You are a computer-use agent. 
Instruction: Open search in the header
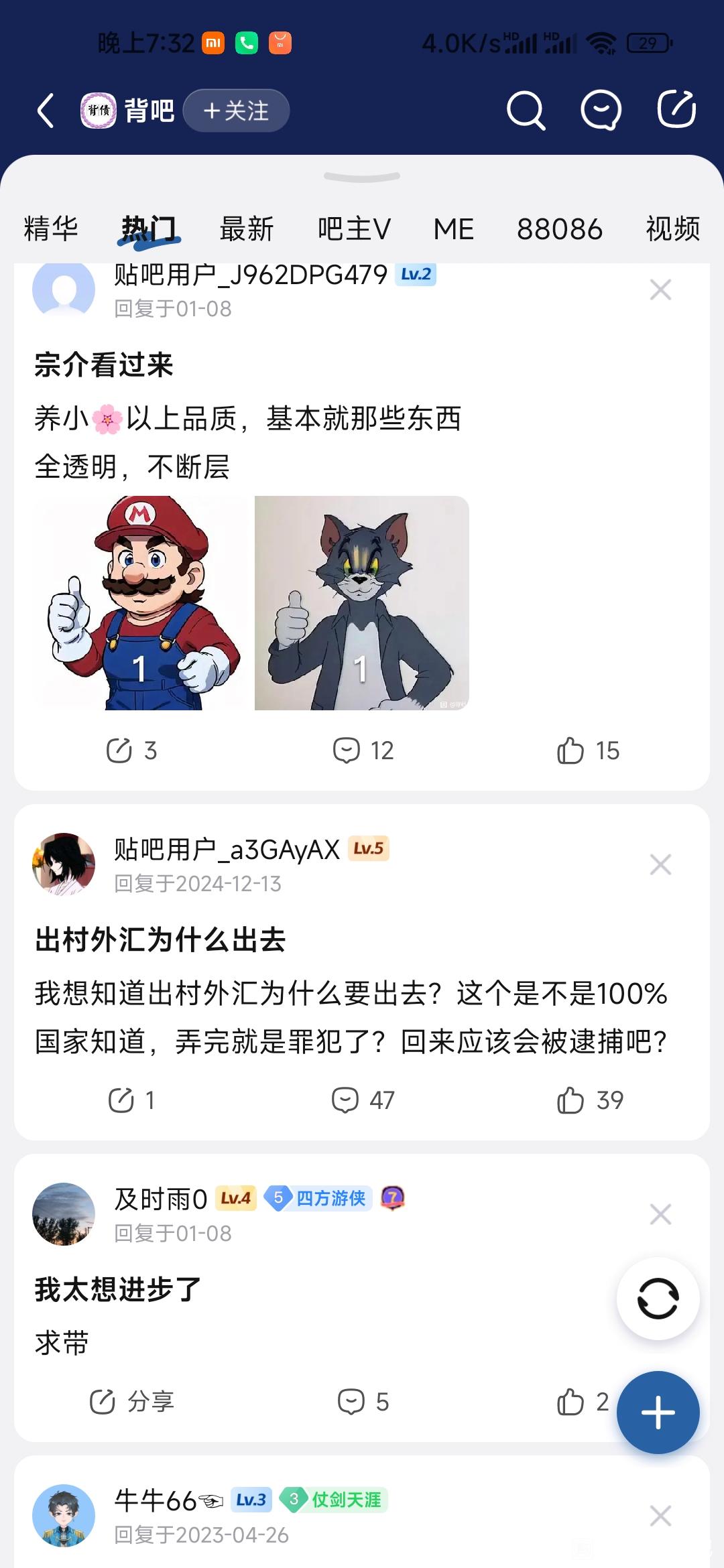point(525,111)
